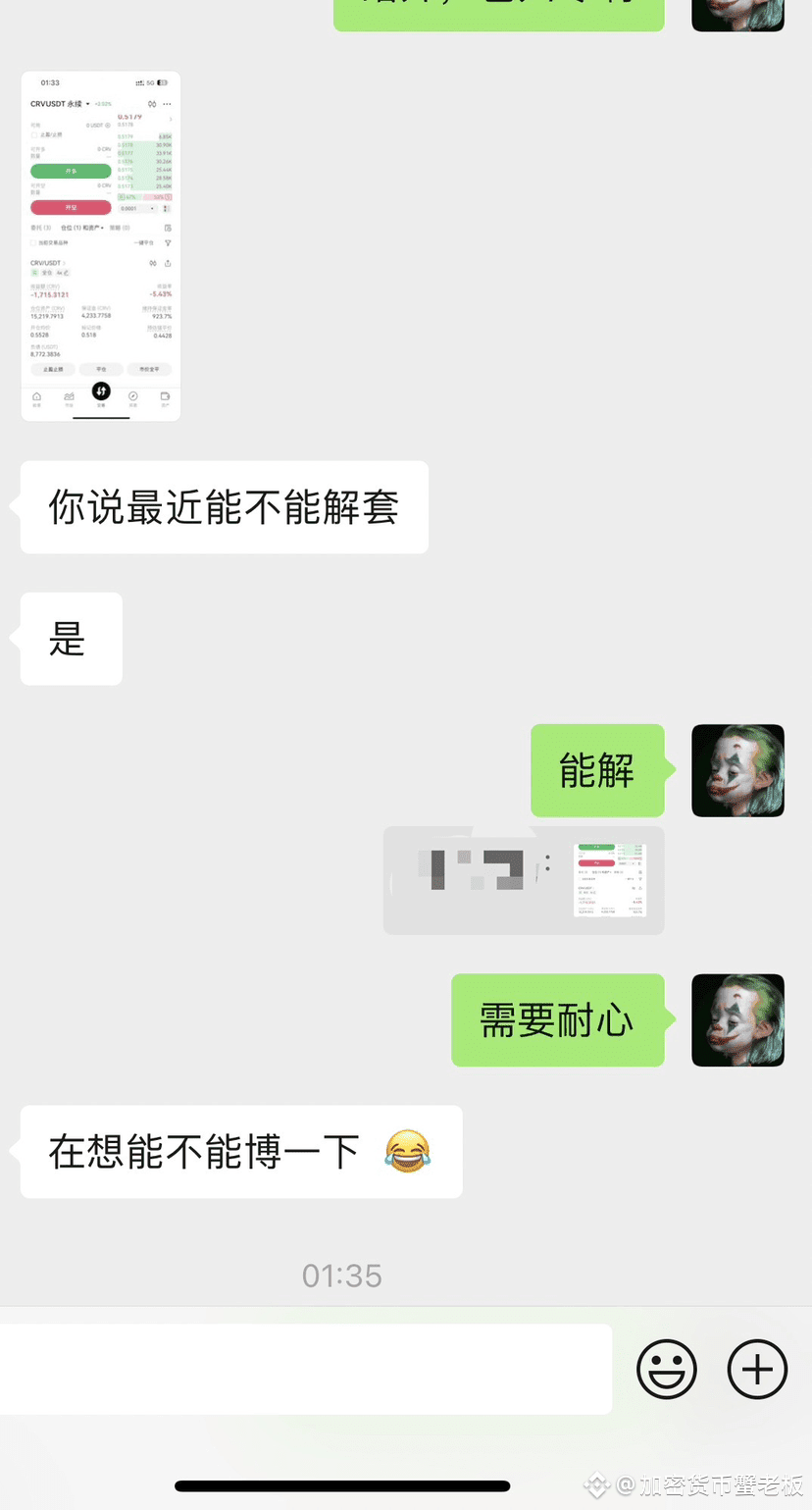Open the emoji sticker panel
This screenshot has width=812, height=1510.
pyautogui.click(x=667, y=1370)
